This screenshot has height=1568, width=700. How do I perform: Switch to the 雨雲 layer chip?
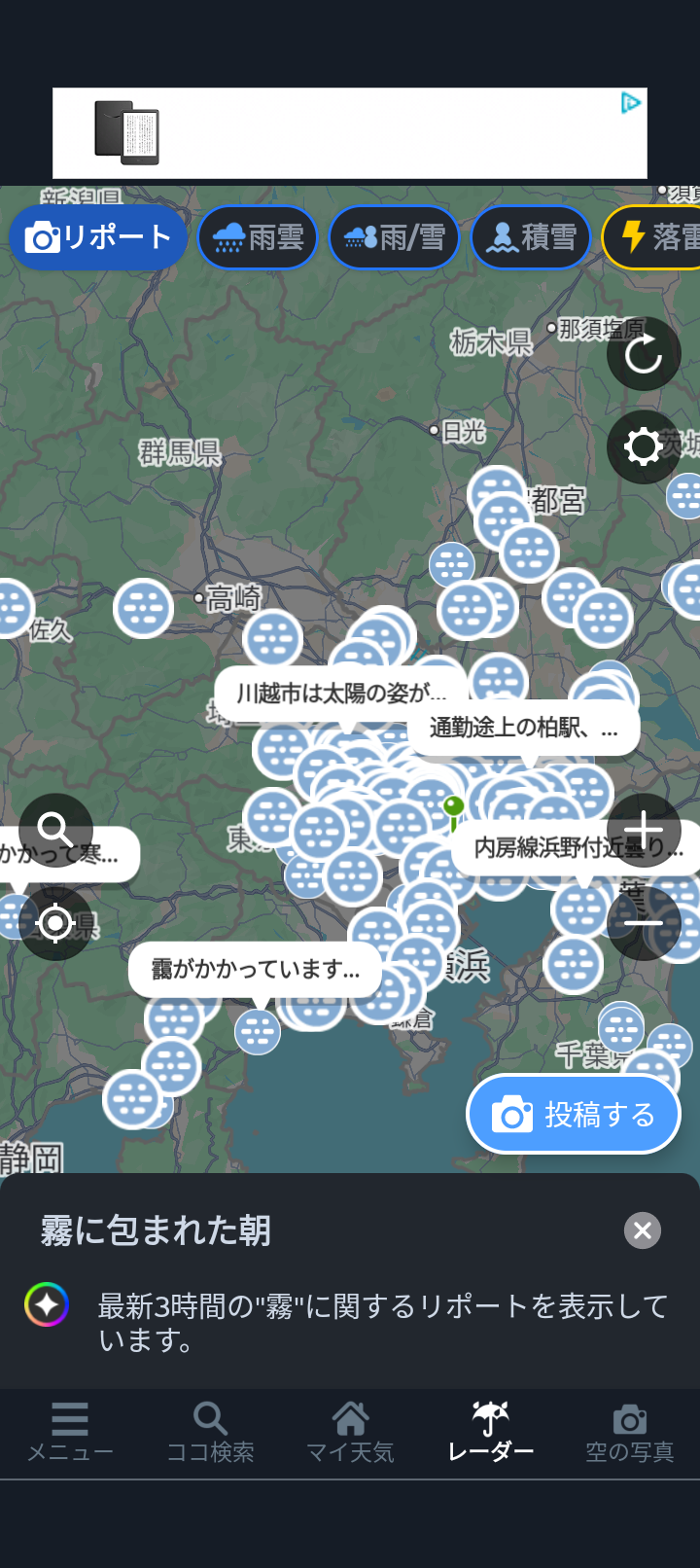(x=258, y=237)
